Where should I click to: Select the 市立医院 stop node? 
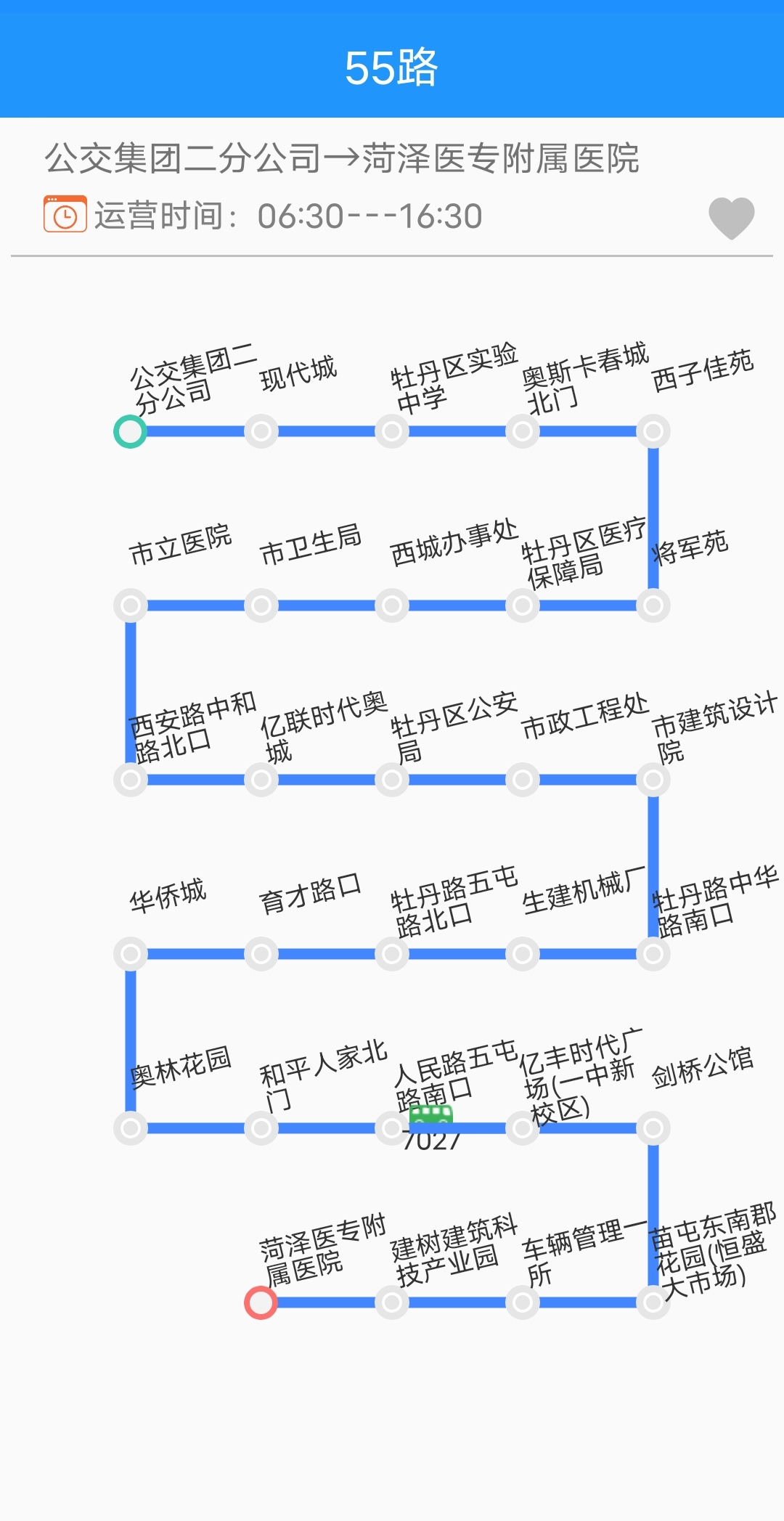click(x=131, y=605)
